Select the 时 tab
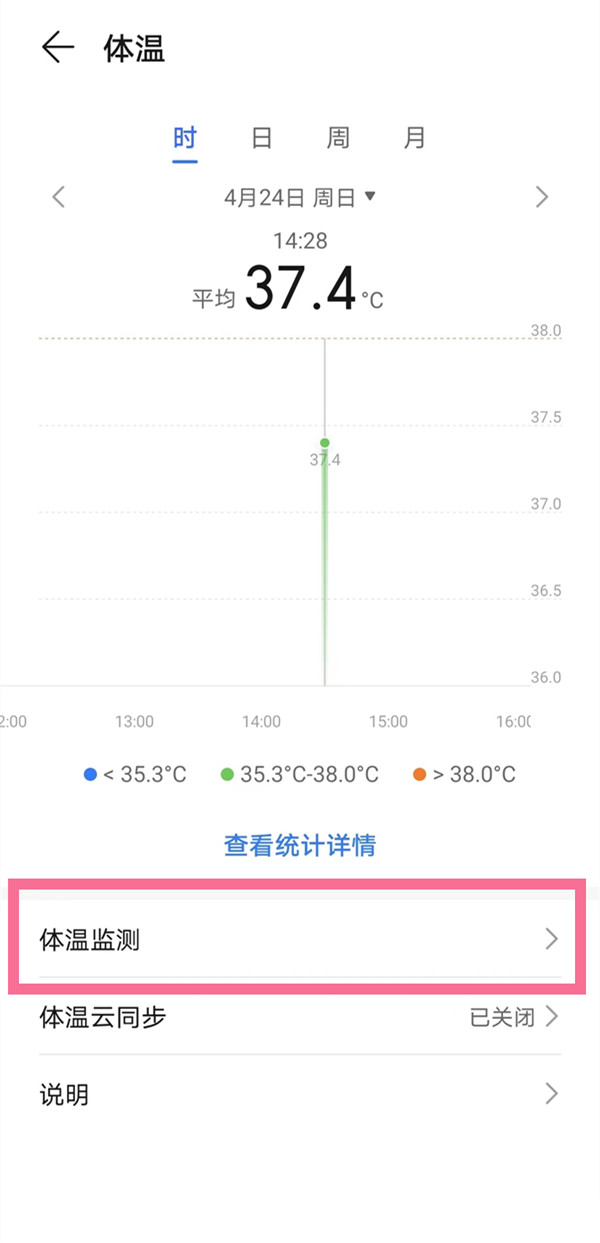This screenshot has width=600, height=1243. point(185,138)
